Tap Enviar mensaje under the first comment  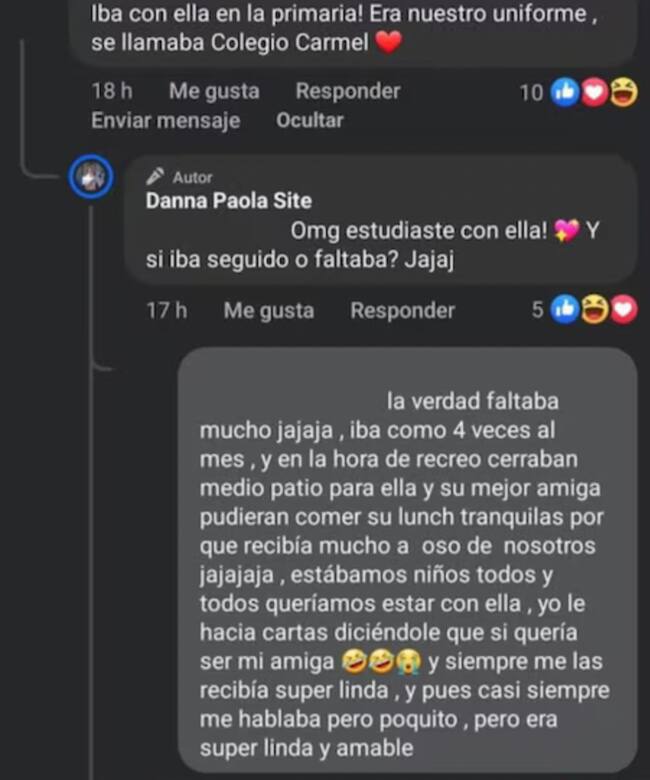(x=165, y=120)
